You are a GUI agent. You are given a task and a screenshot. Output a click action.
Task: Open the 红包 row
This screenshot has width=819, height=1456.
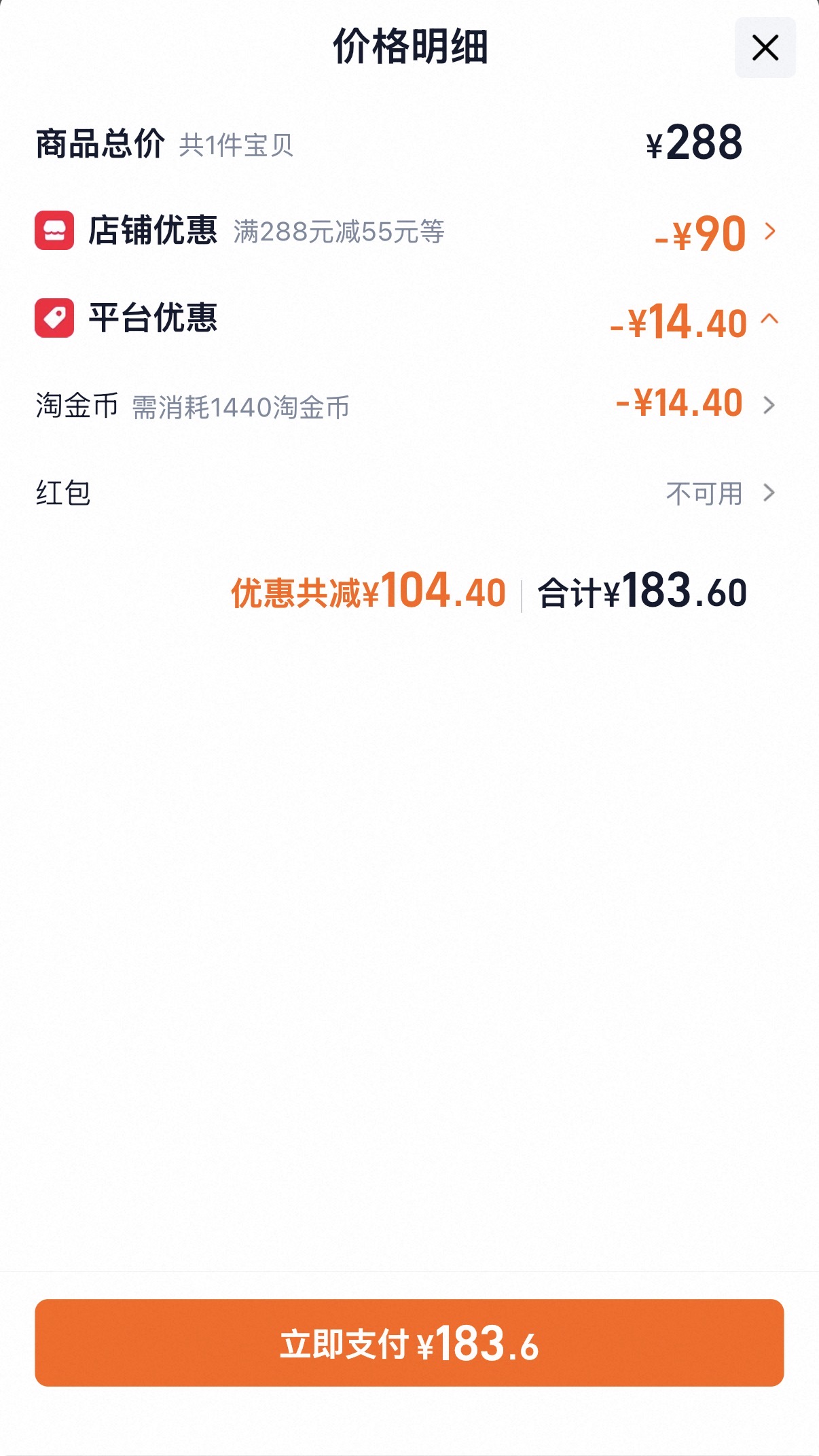click(x=409, y=493)
